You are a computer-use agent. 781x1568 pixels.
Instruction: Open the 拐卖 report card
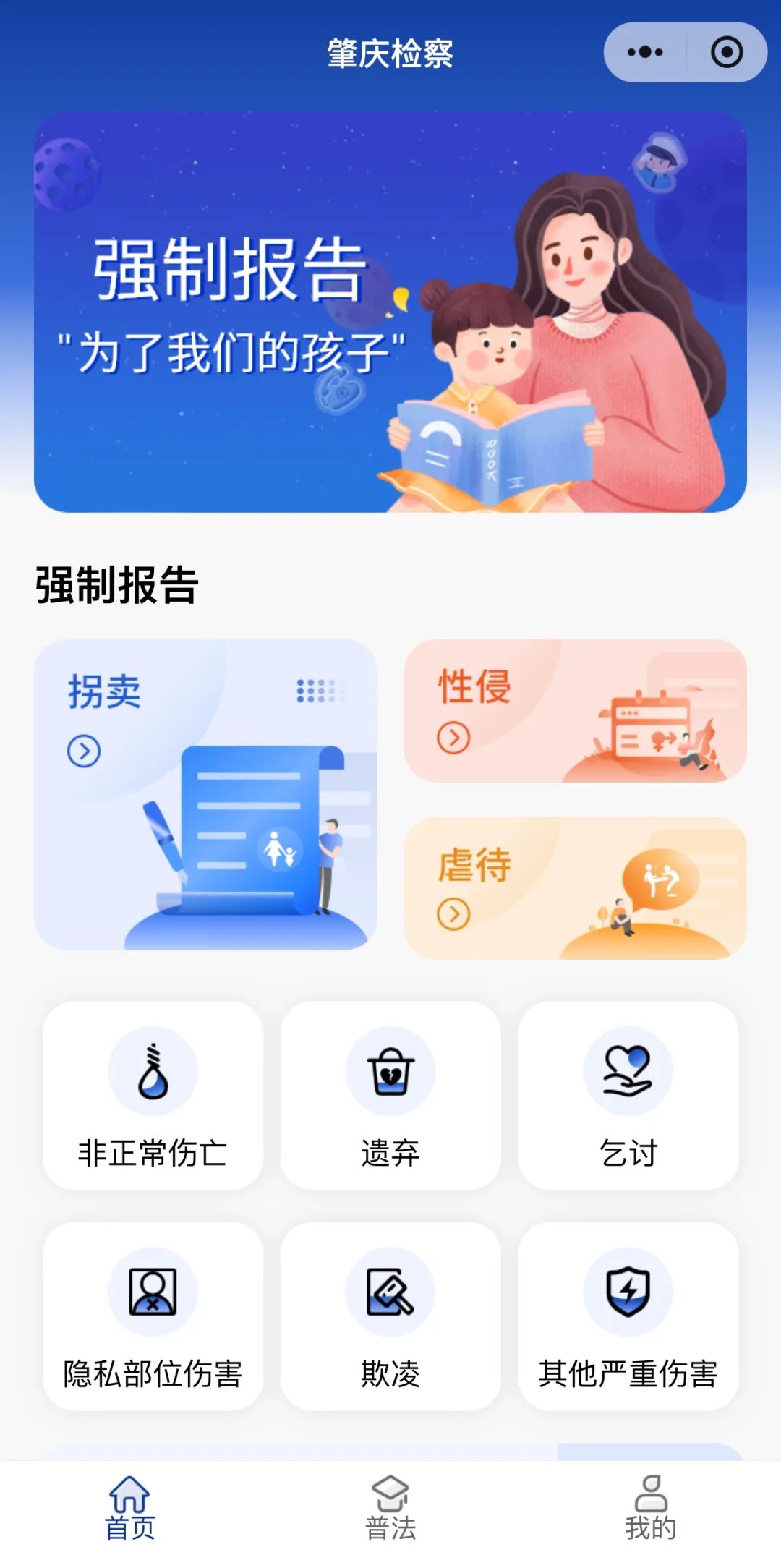[205, 794]
